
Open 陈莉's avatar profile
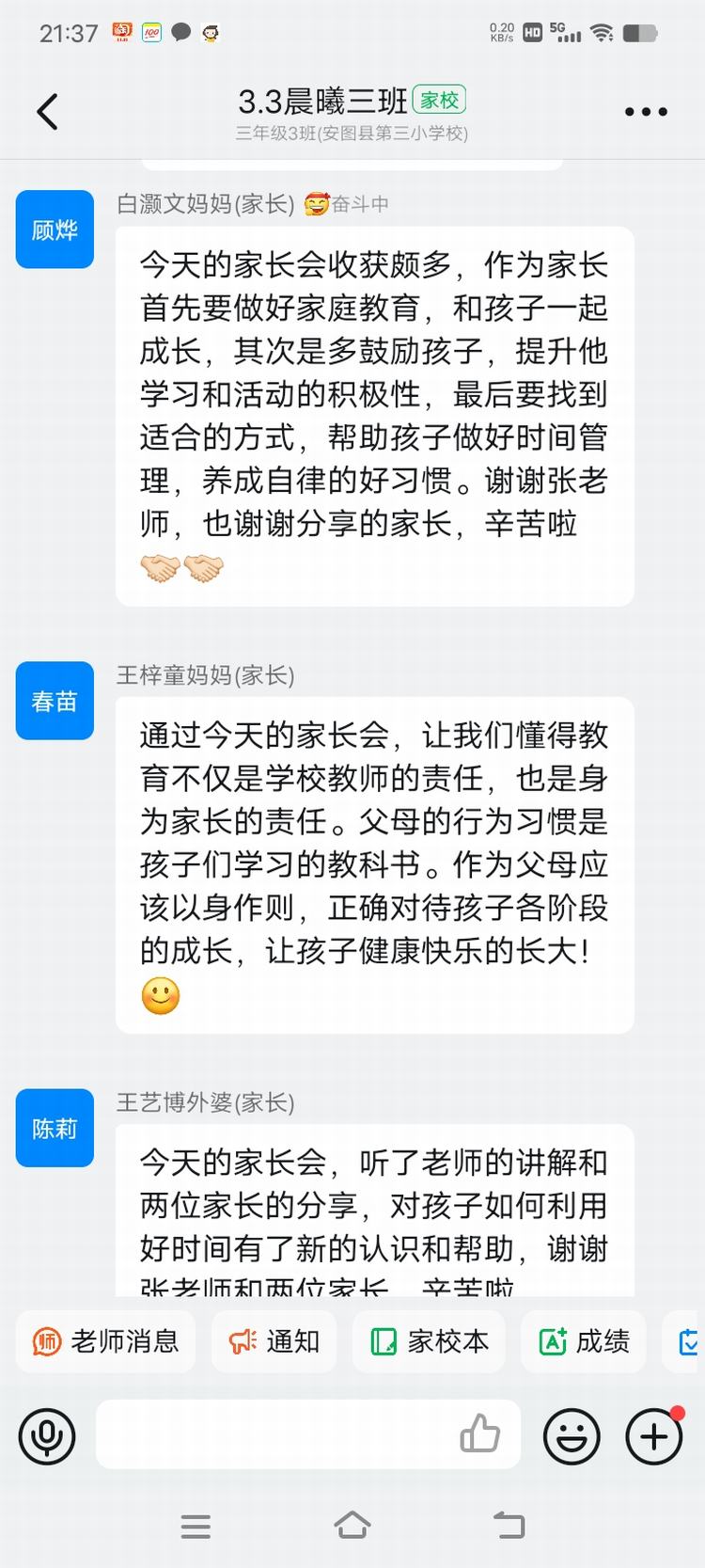click(55, 1128)
